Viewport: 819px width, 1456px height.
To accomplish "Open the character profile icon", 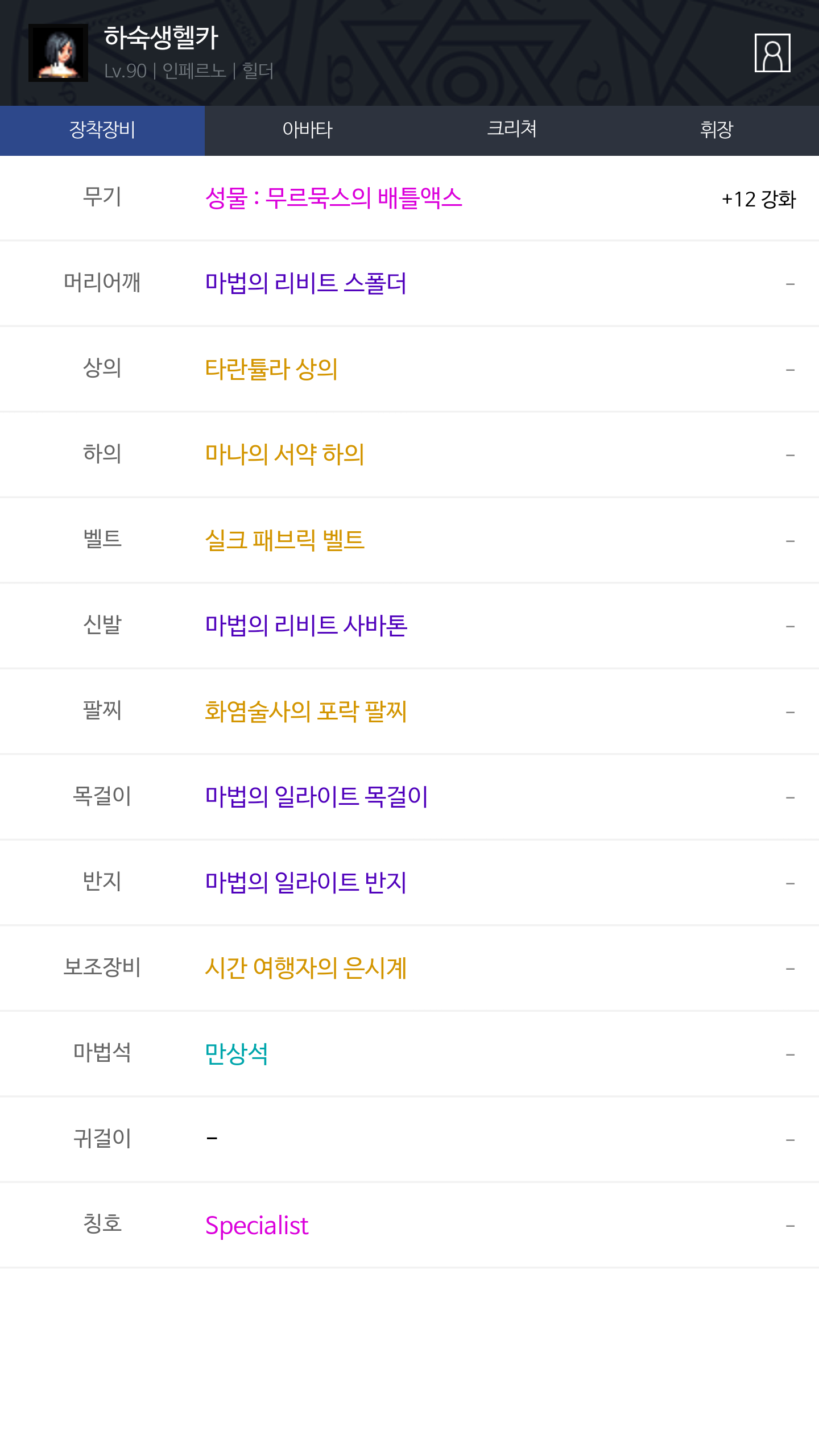I will tap(772, 53).
